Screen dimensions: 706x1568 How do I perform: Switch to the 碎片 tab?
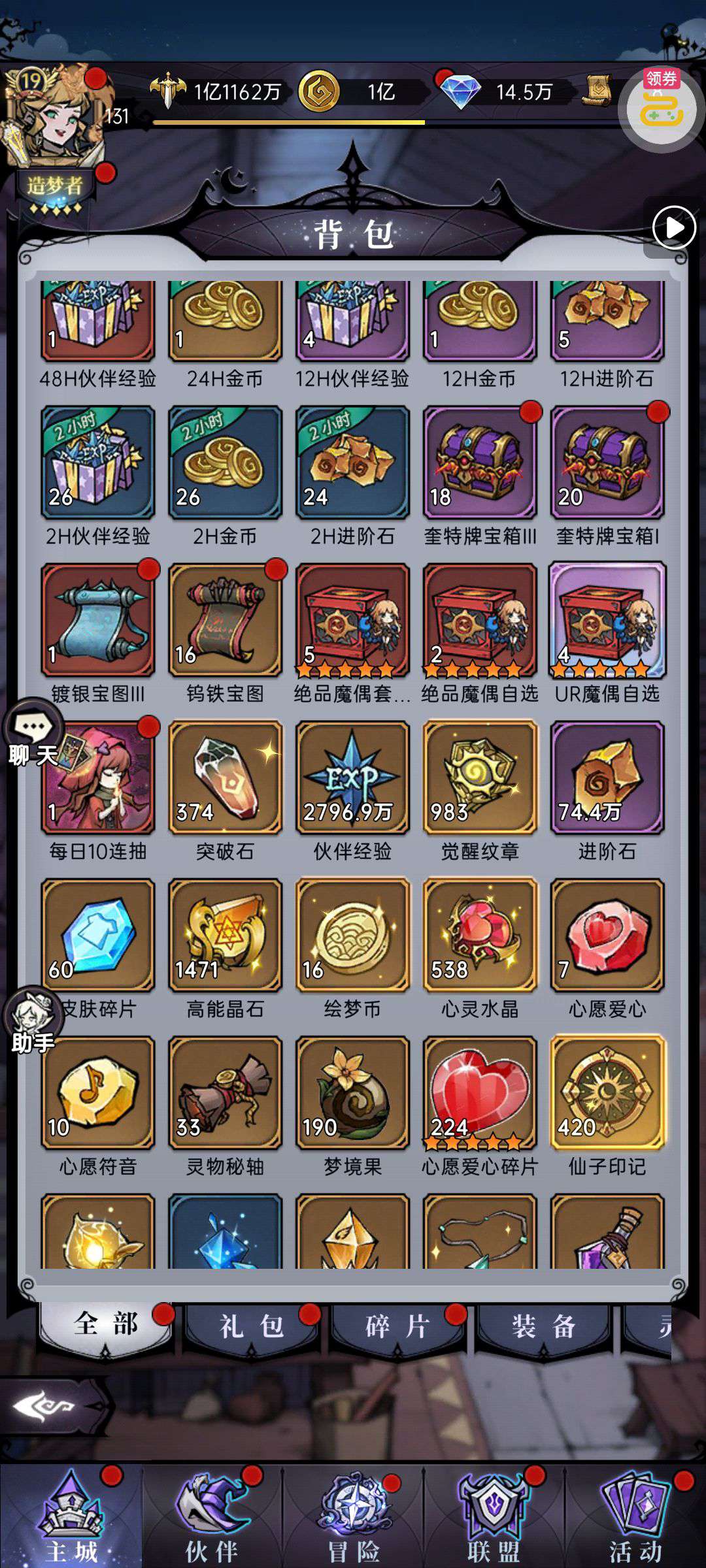[397, 1326]
